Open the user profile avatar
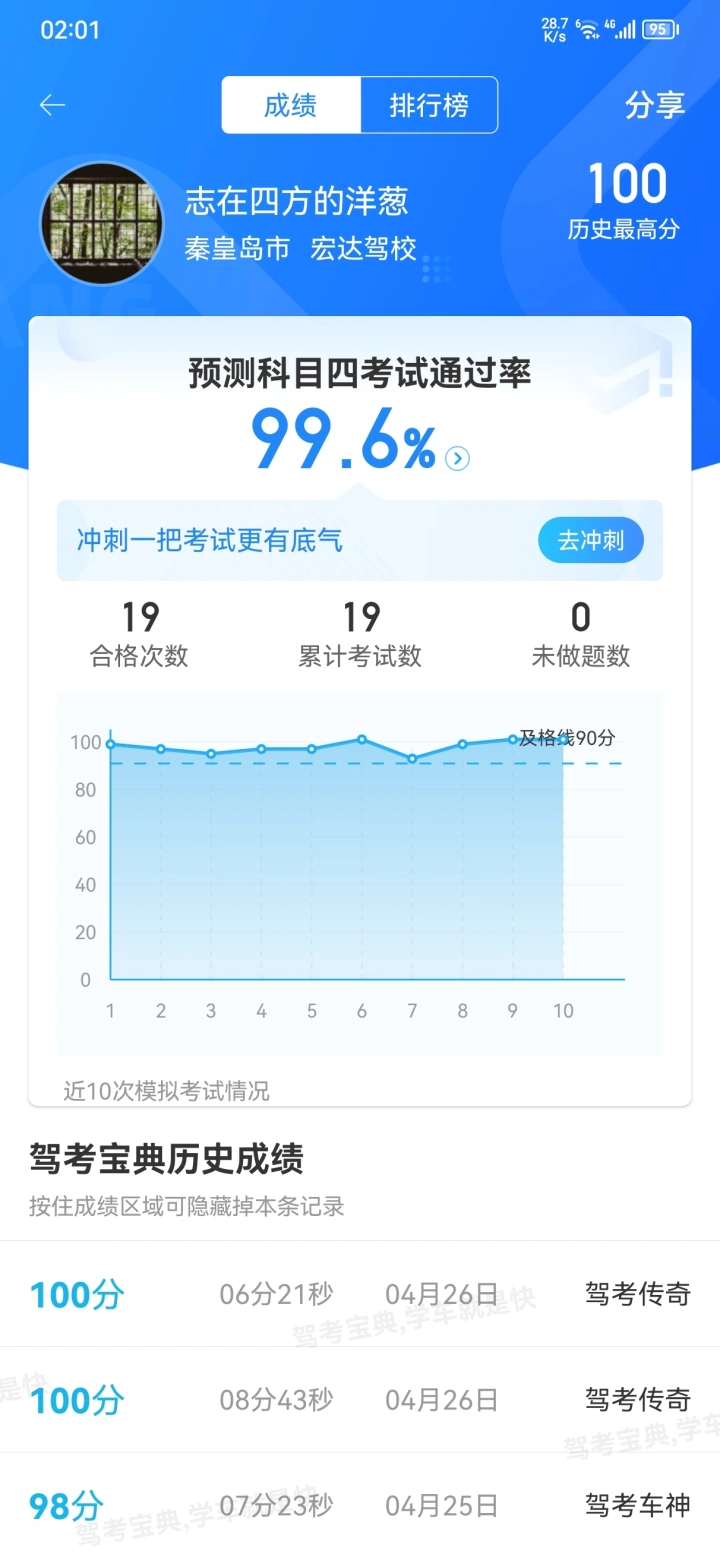Screen dimensions: 720x1554 tap(101, 224)
